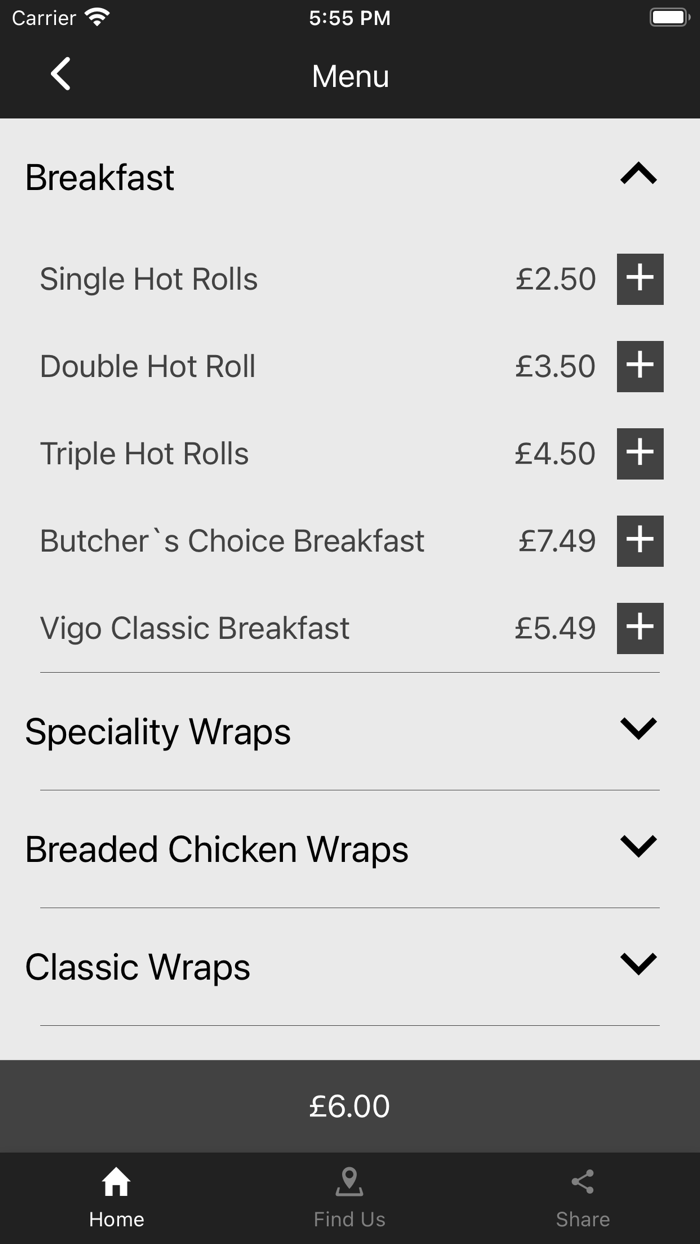Switch to the Find Us tab
The image size is (700, 1244).
[349, 1198]
